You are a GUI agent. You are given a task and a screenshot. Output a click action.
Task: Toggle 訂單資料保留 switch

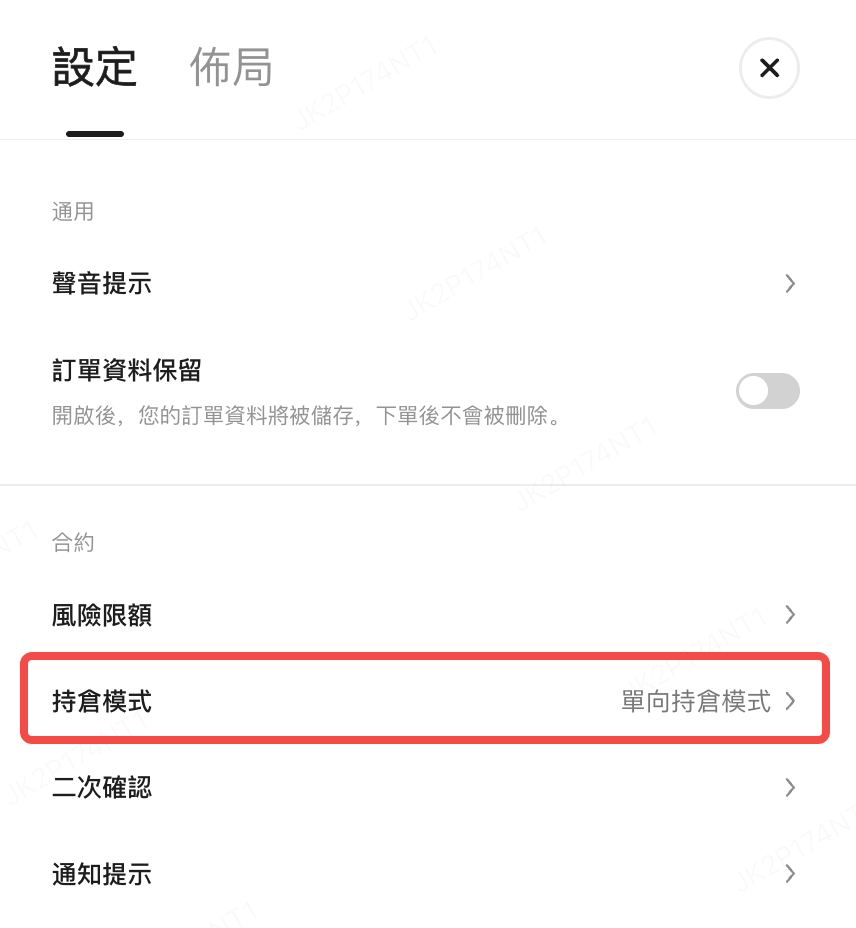(767, 391)
